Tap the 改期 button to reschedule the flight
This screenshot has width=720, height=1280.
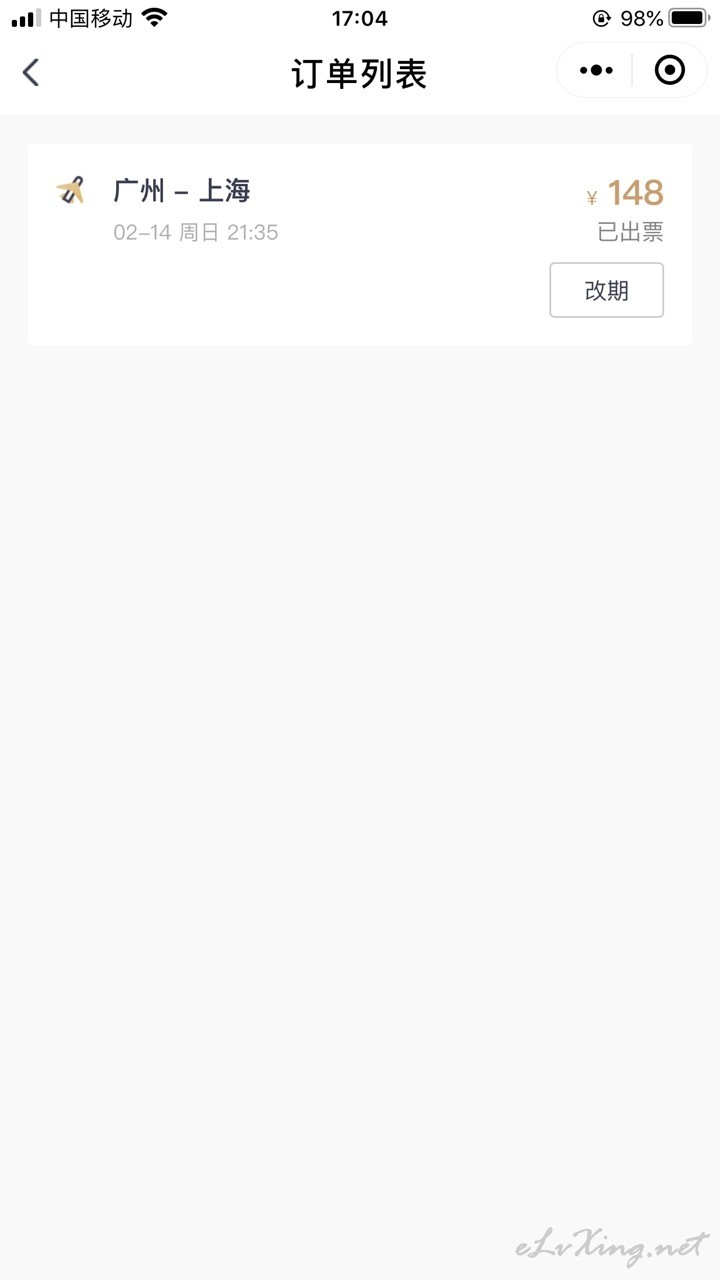click(x=606, y=290)
